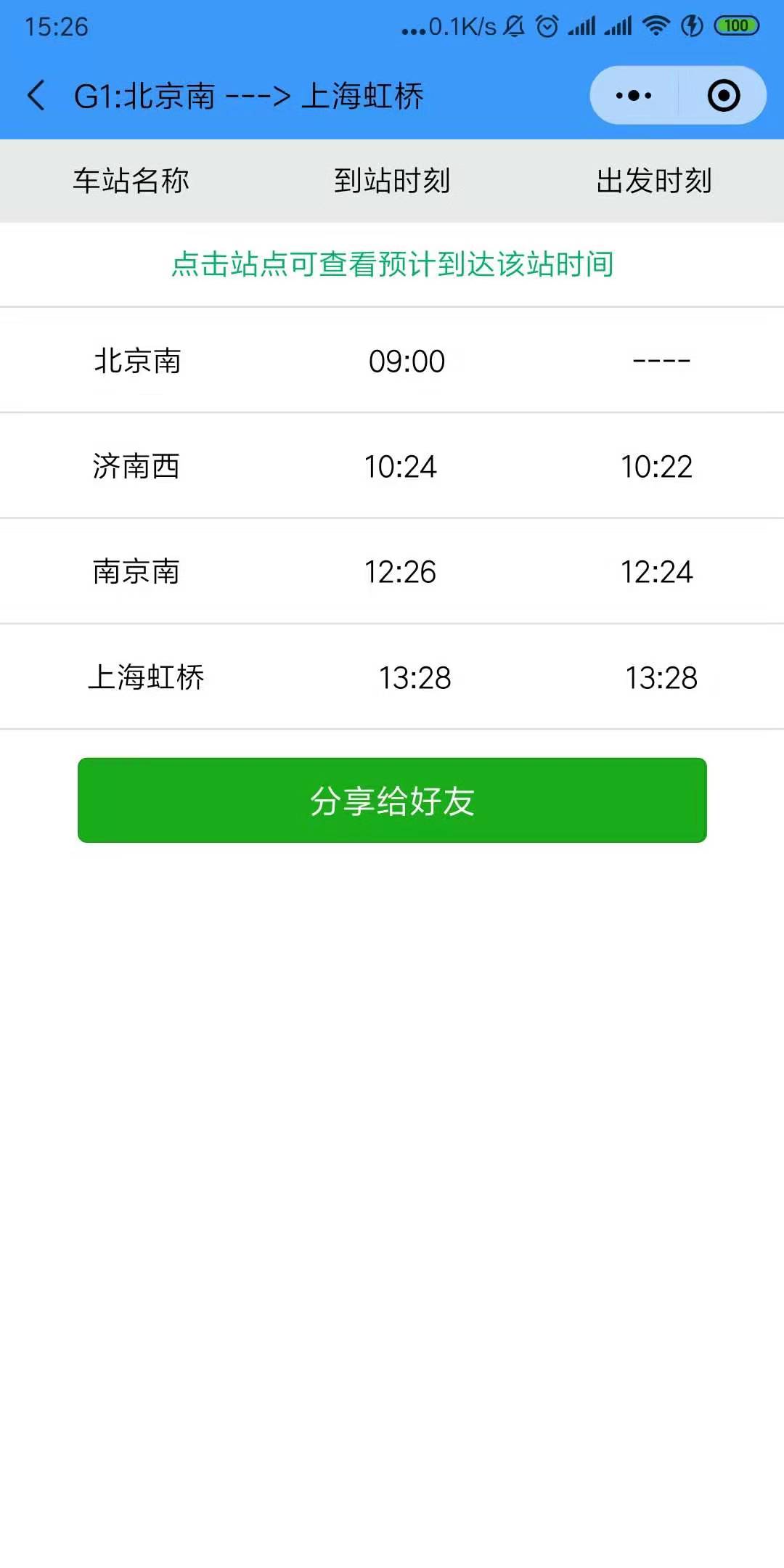
Task: Select the 上海虹桥 station row
Action: click(392, 677)
